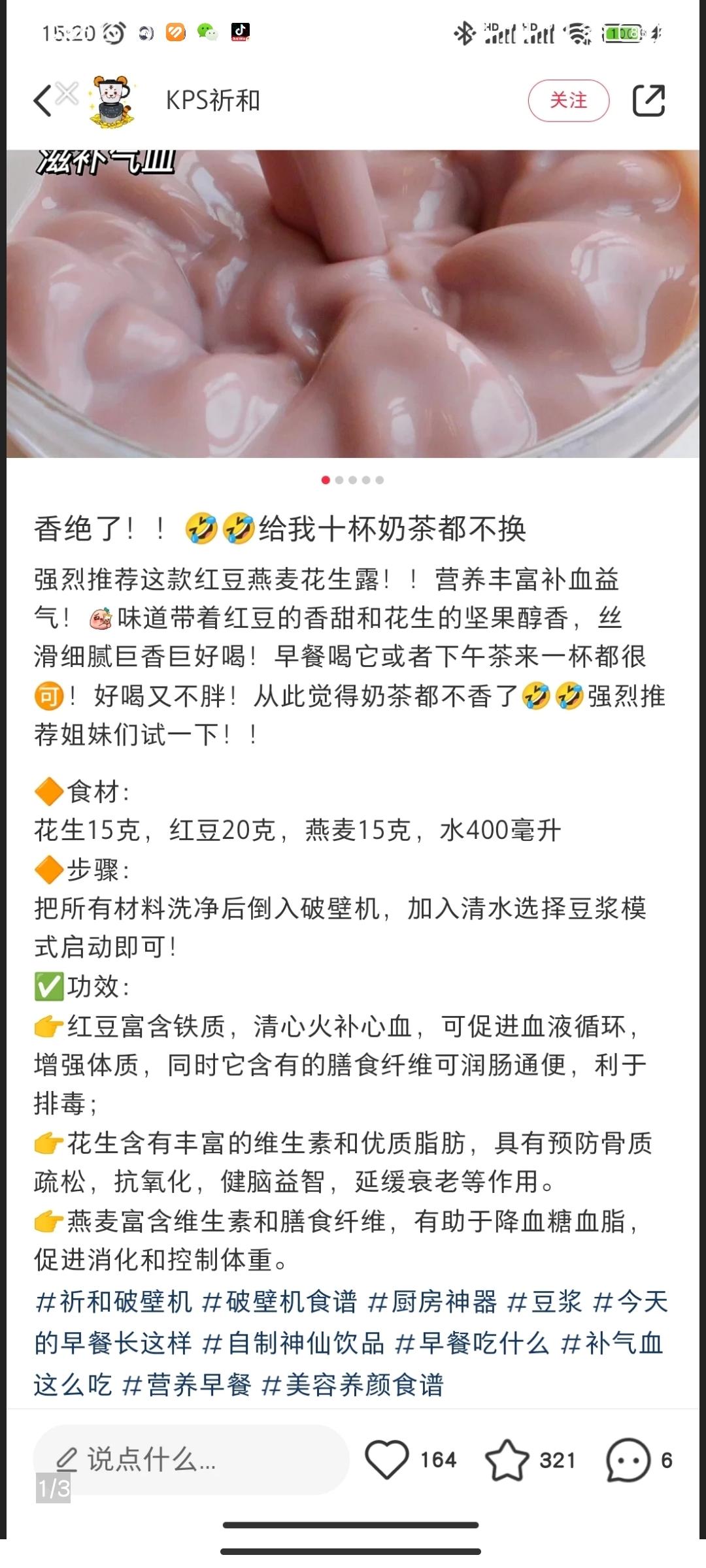Image resolution: width=706 pixels, height=1568 pixels.
Task: Tap the Douyin icon in the status bar
Action: tap(241, 31)
